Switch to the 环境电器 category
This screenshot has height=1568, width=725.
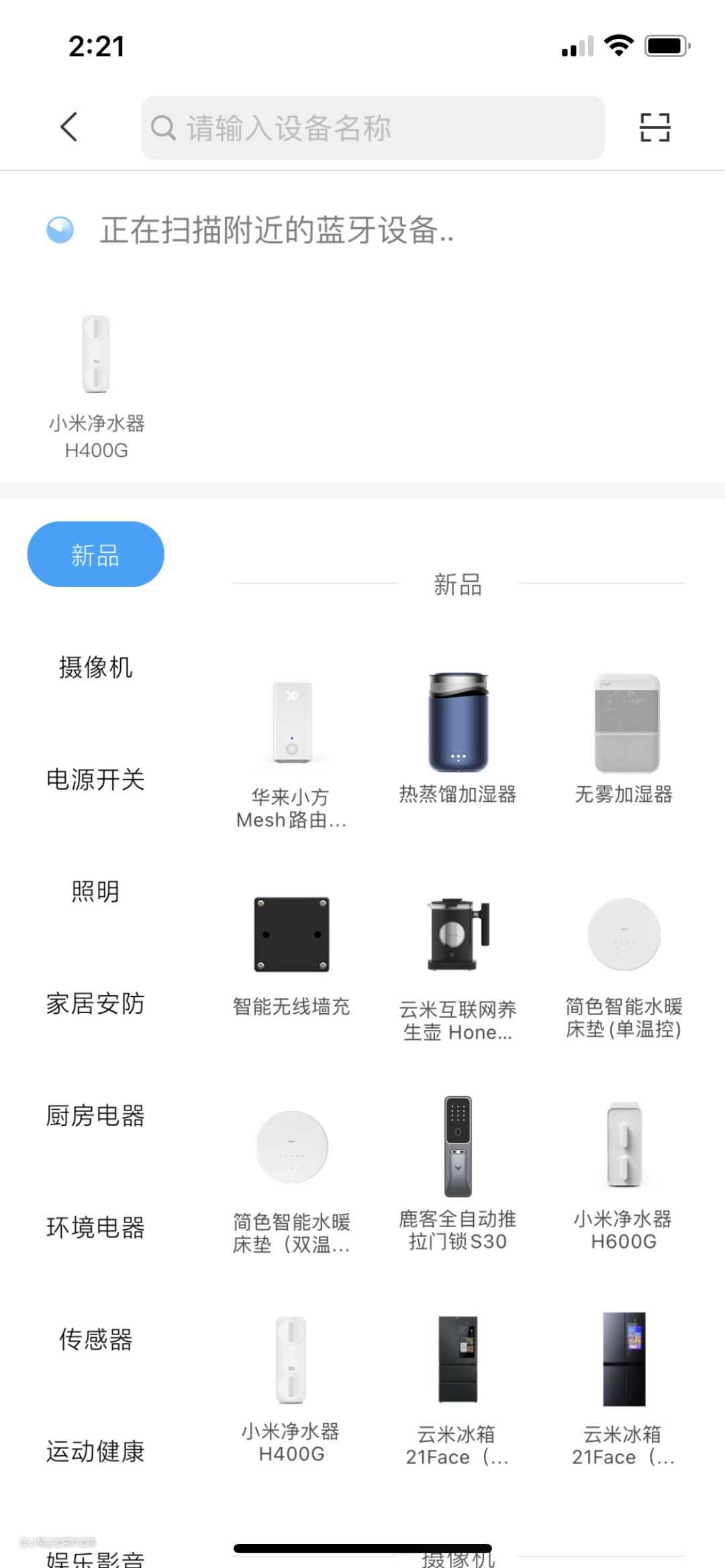[95, 1227]
